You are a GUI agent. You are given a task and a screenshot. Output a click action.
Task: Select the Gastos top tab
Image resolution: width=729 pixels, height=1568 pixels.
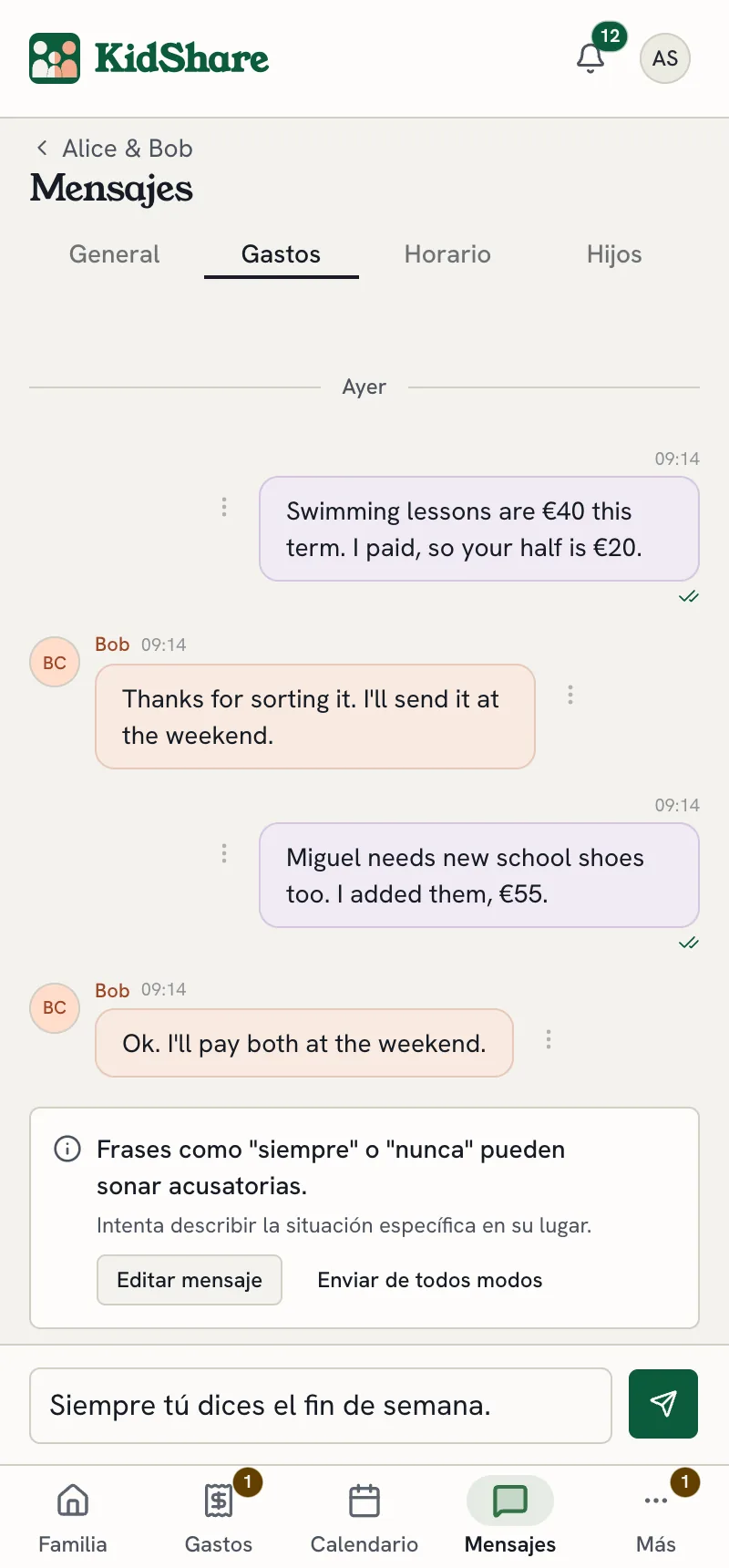[x=281, y=254]
